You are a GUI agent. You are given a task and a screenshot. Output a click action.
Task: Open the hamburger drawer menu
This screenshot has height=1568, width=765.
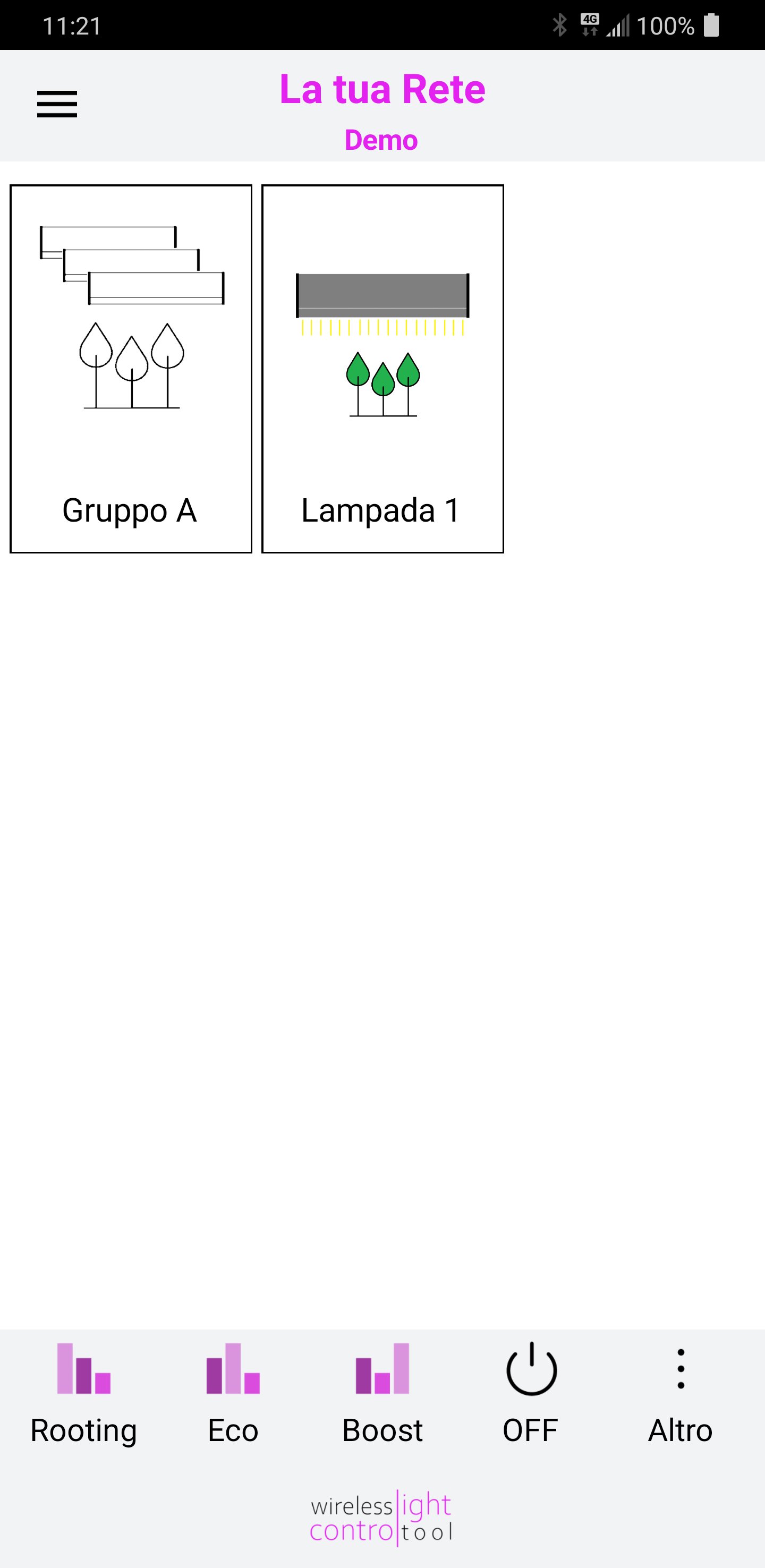(57, 104)
